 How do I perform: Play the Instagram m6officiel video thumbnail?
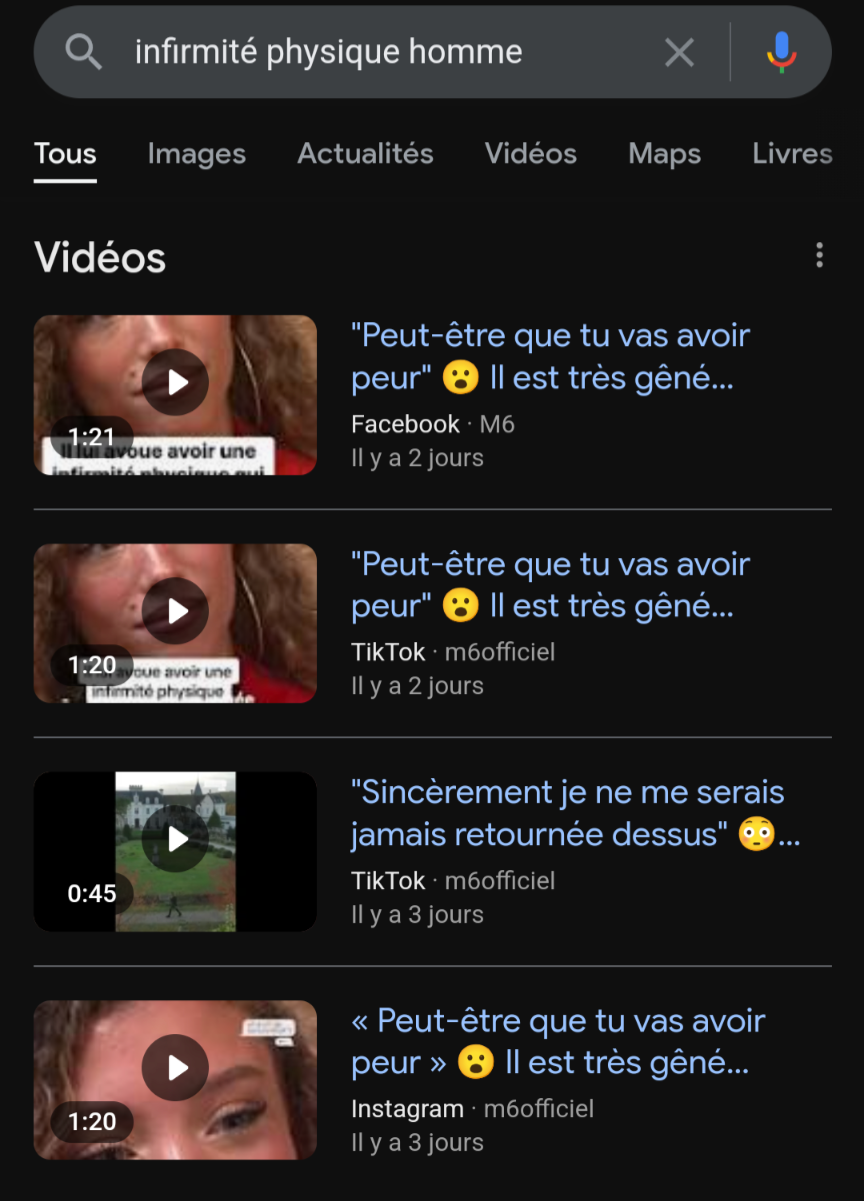[x=175, y=1068]
